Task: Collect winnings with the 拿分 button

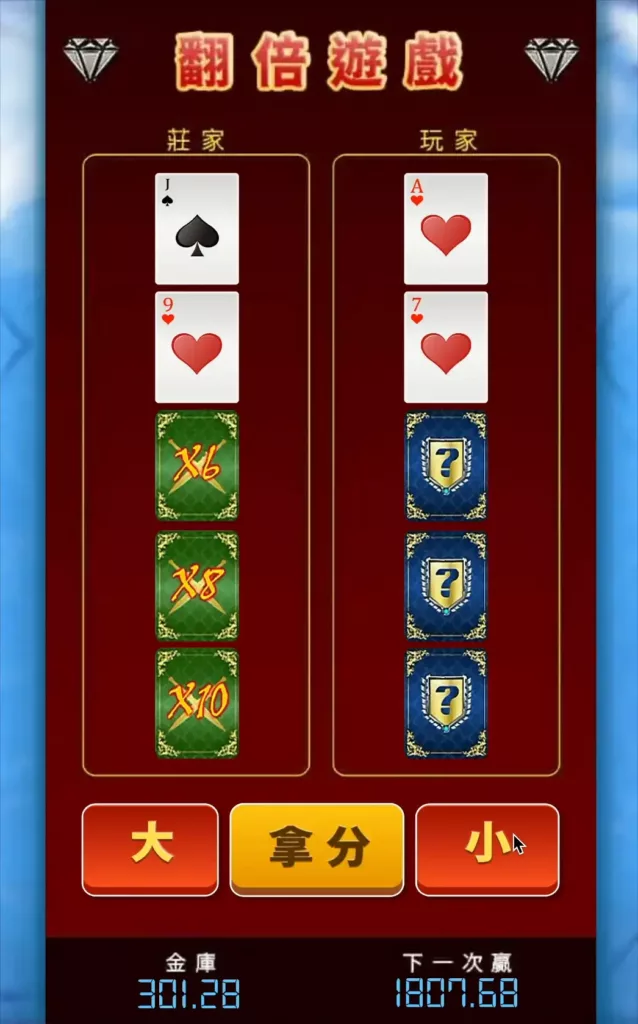Action: pyautogui.click(x=317, y=848)
